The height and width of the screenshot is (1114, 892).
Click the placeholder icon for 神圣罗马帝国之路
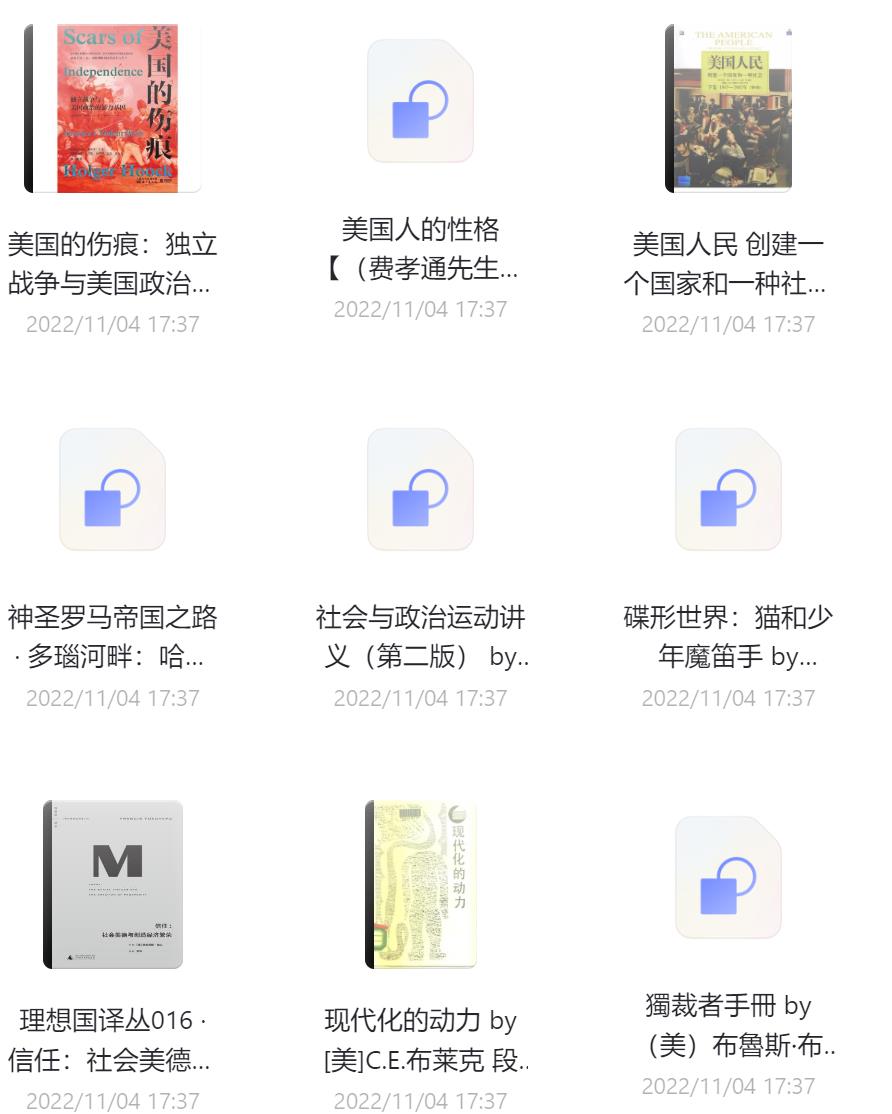(112, 489)
